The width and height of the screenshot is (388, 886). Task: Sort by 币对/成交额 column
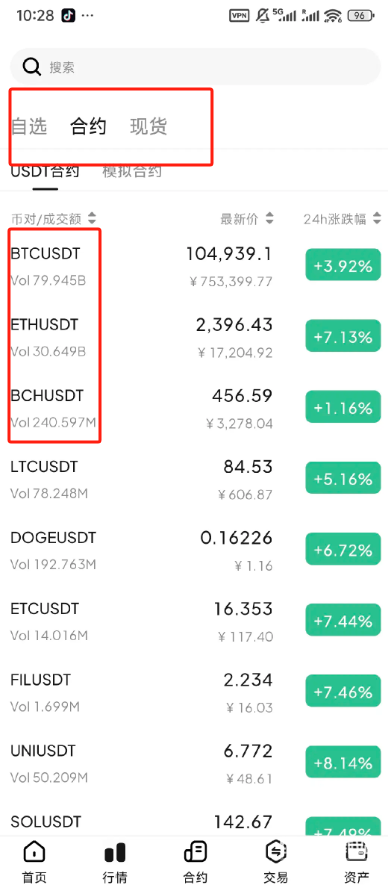tap(53, 219)
